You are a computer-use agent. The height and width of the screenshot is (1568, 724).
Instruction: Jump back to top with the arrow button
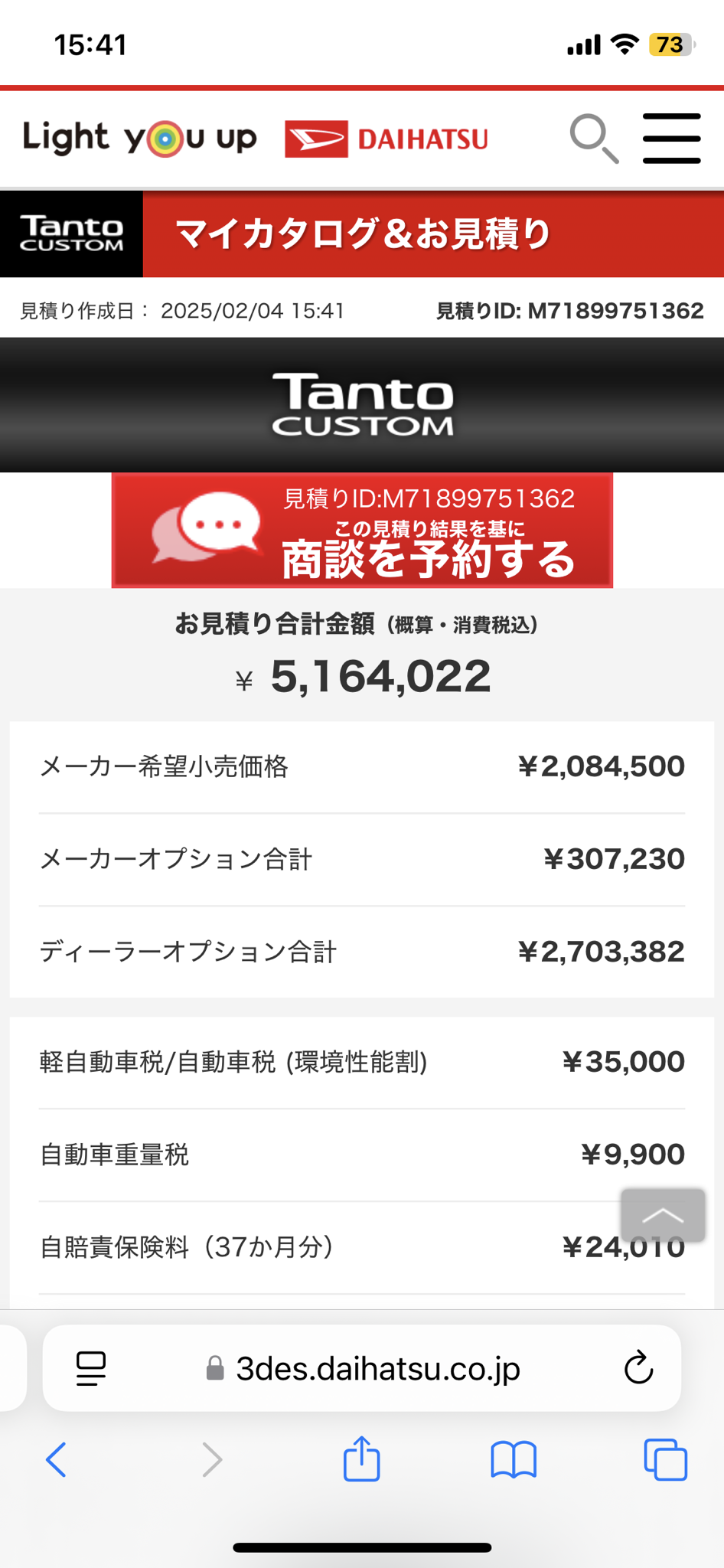pos(663,1215)
